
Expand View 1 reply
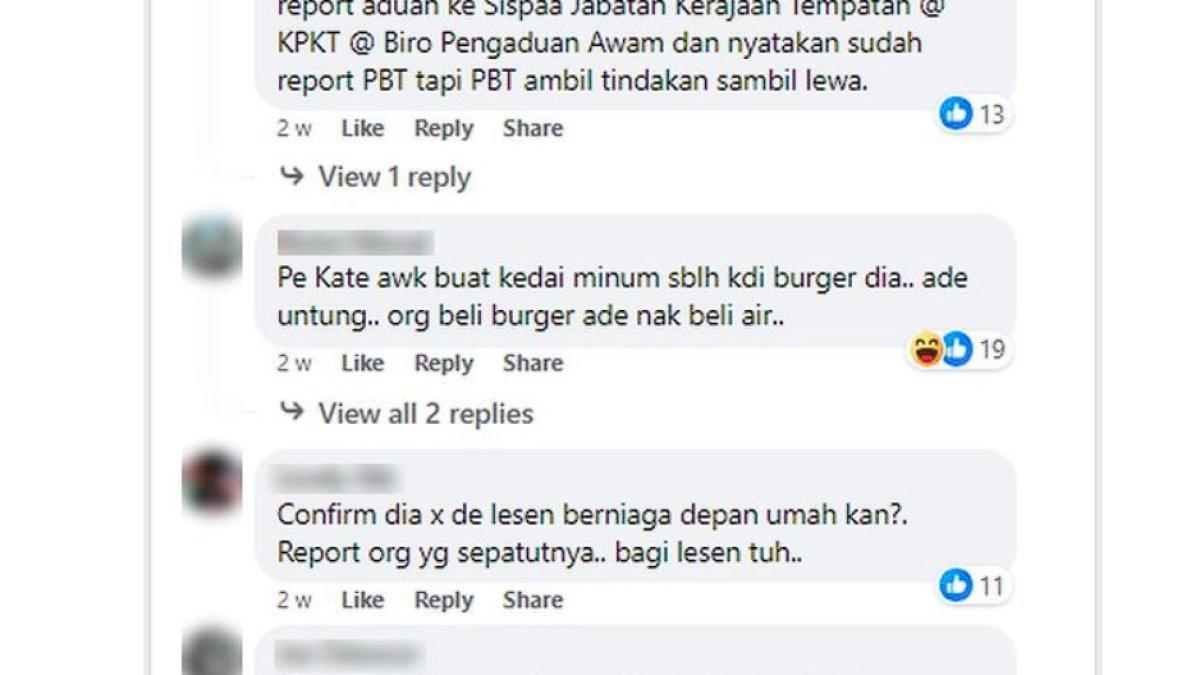(393, 178)
